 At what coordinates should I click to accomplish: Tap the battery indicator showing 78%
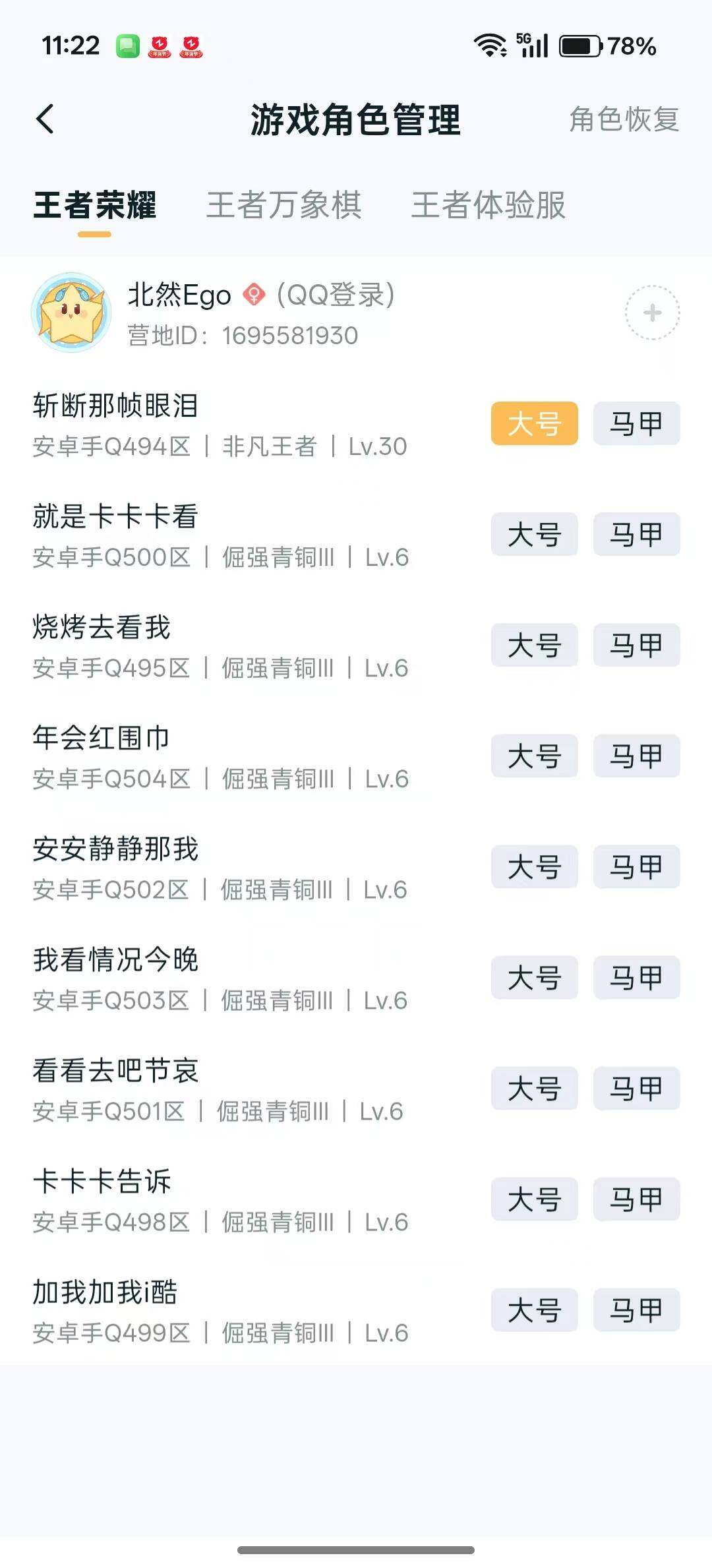[x=580, y=45]
